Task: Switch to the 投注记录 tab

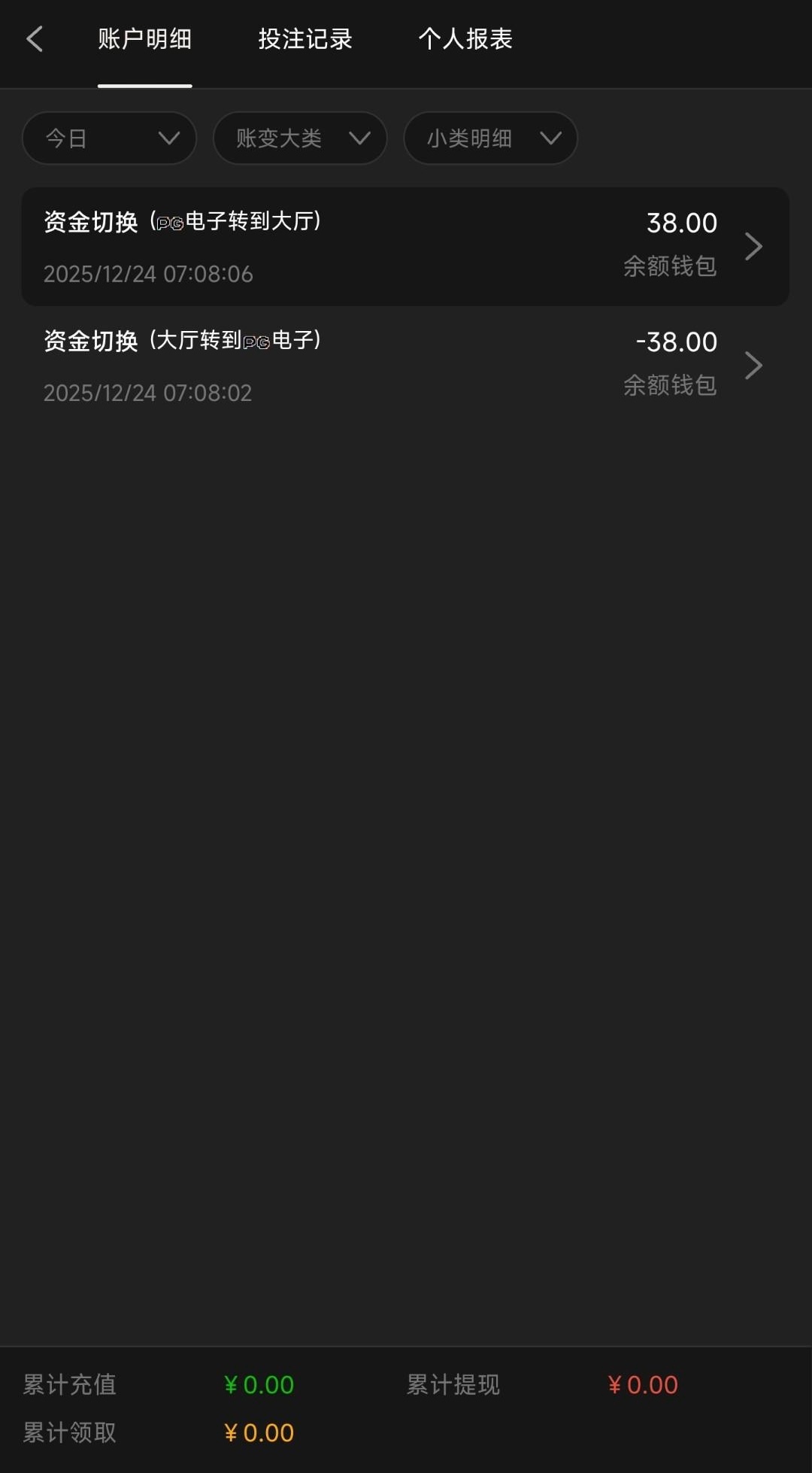Action: [x=305, y=39]
